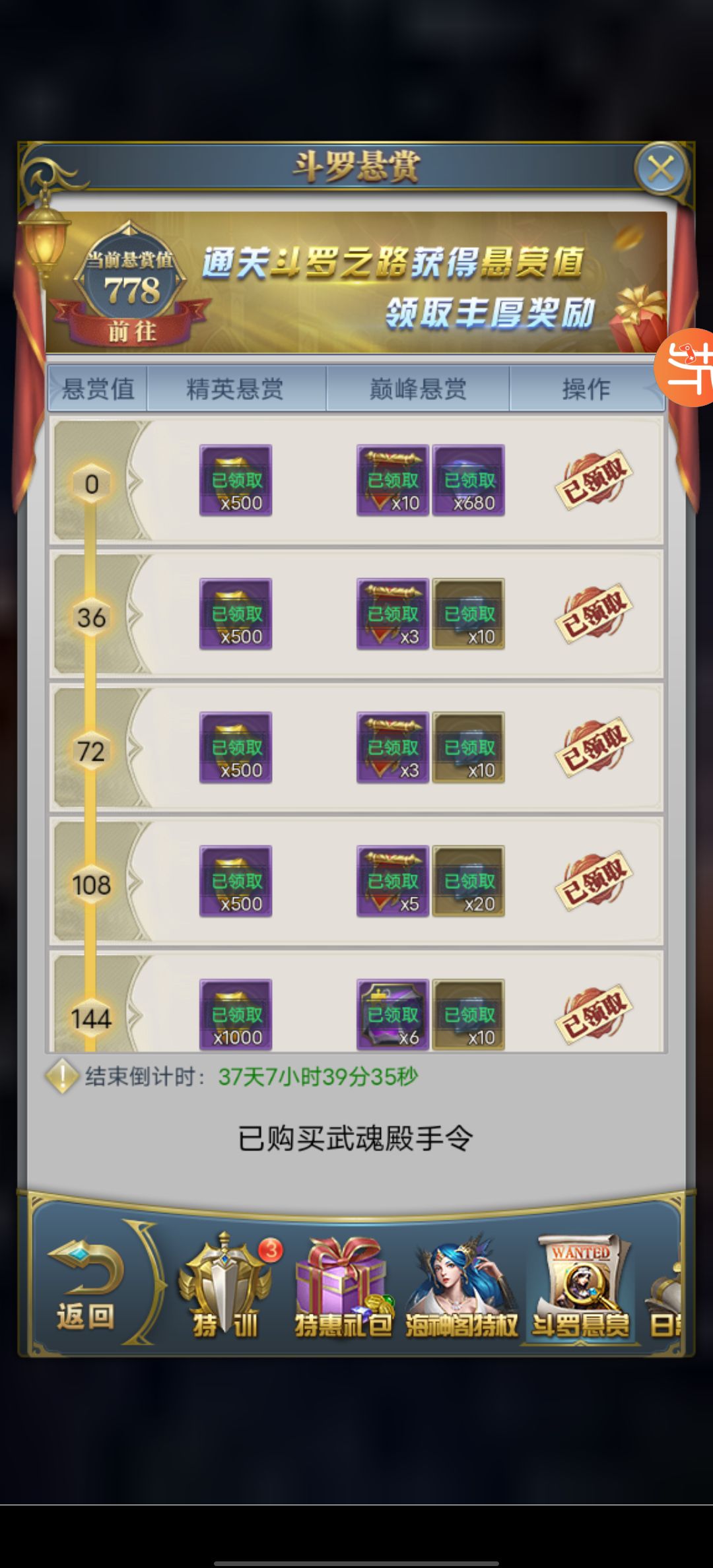View the x6 peak reward in row 144
The image size is (713, 1568).
coord(393,1014)
